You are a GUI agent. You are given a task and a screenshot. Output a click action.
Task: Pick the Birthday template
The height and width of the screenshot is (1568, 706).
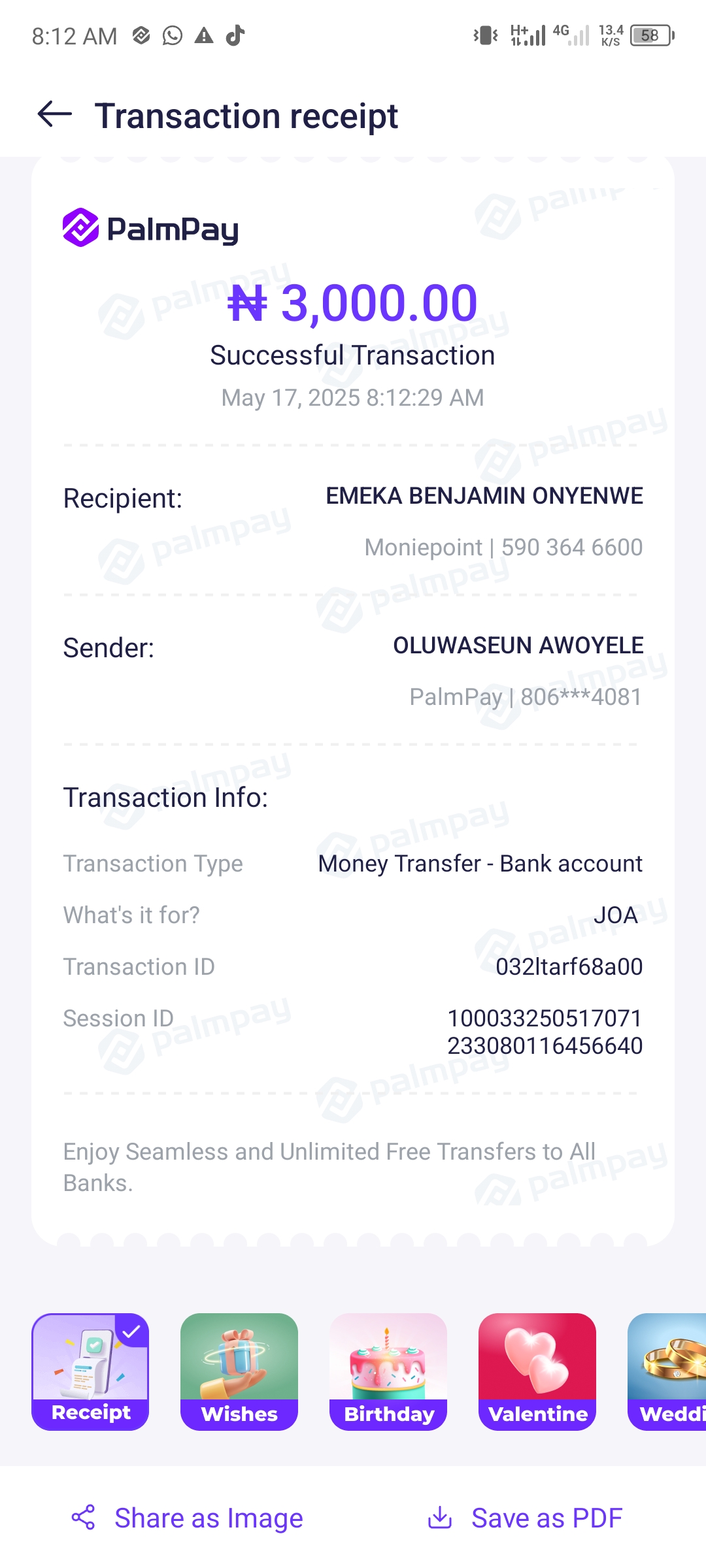pyautogui.click(x=388, y=1371)
